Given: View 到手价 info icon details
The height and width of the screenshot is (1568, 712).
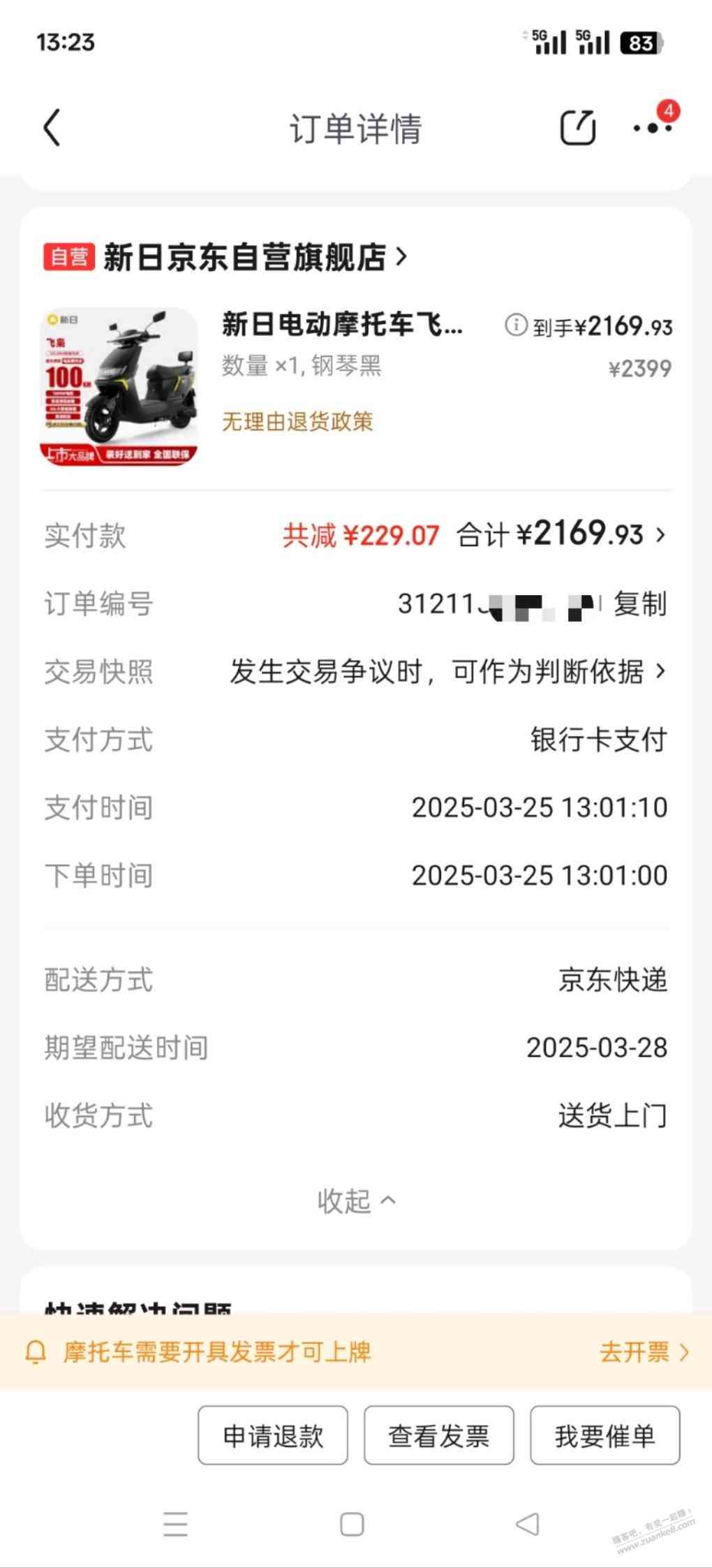Looking at the screenshot, I should 515,325.
